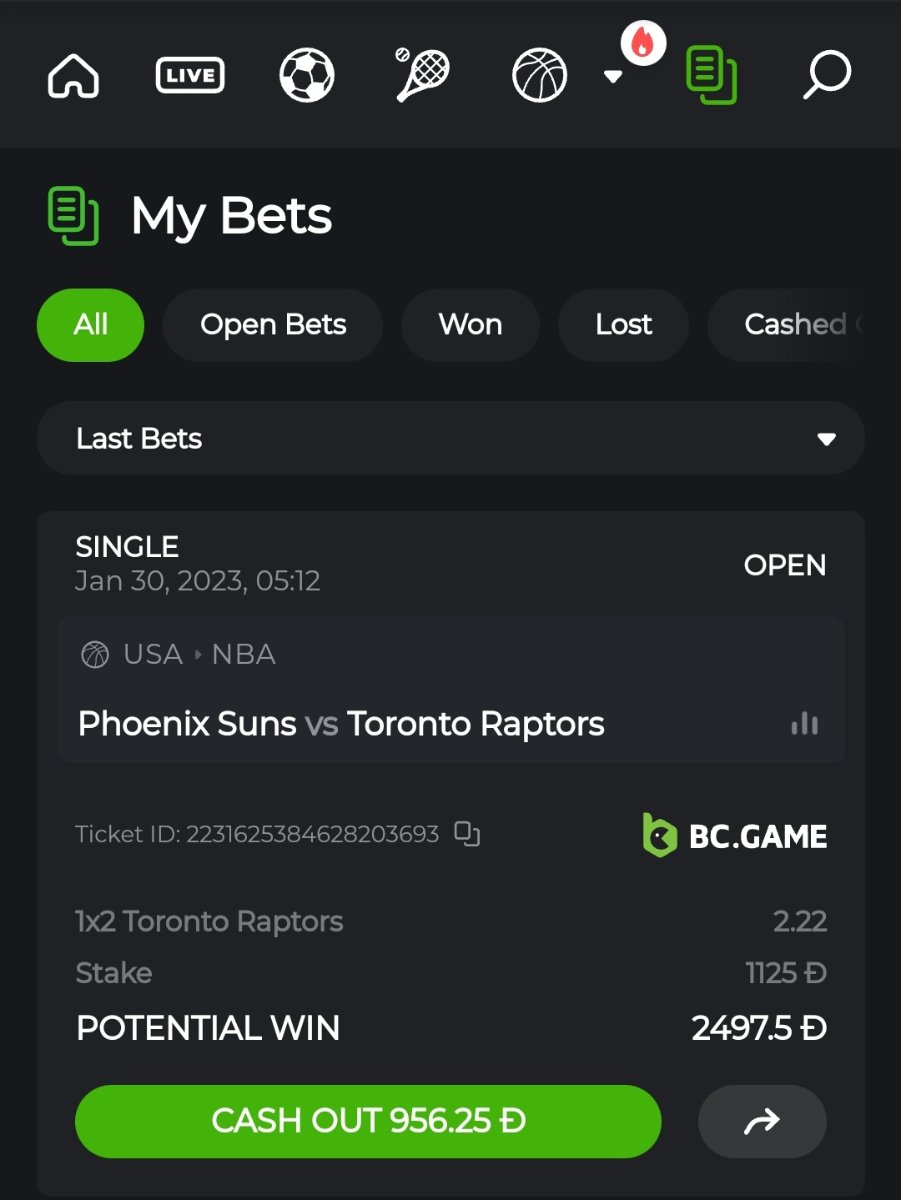Show only Won bets
901x1200 pixels.
tap(470, 325)
